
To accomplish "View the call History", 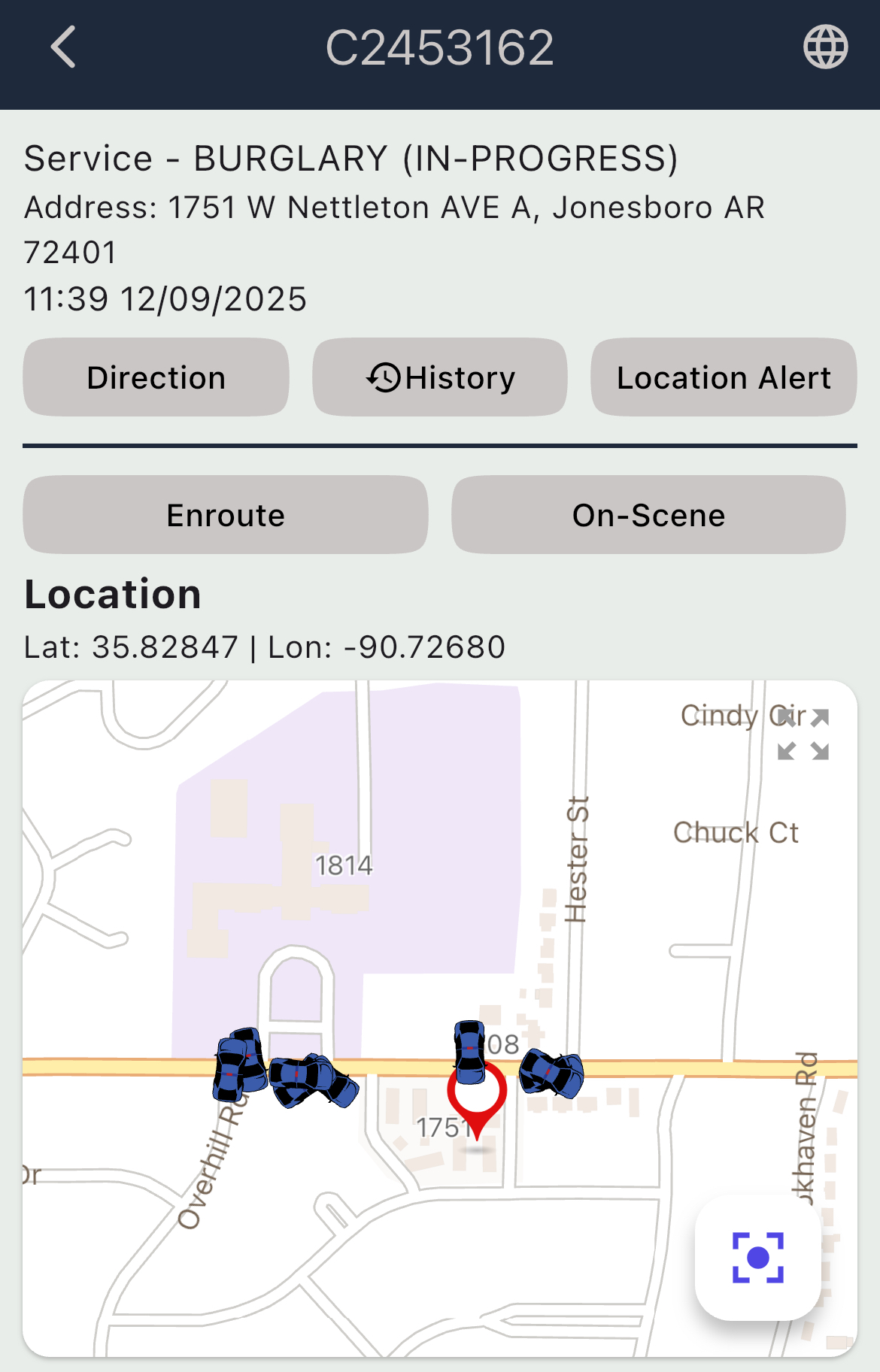I will pos(440,377).
